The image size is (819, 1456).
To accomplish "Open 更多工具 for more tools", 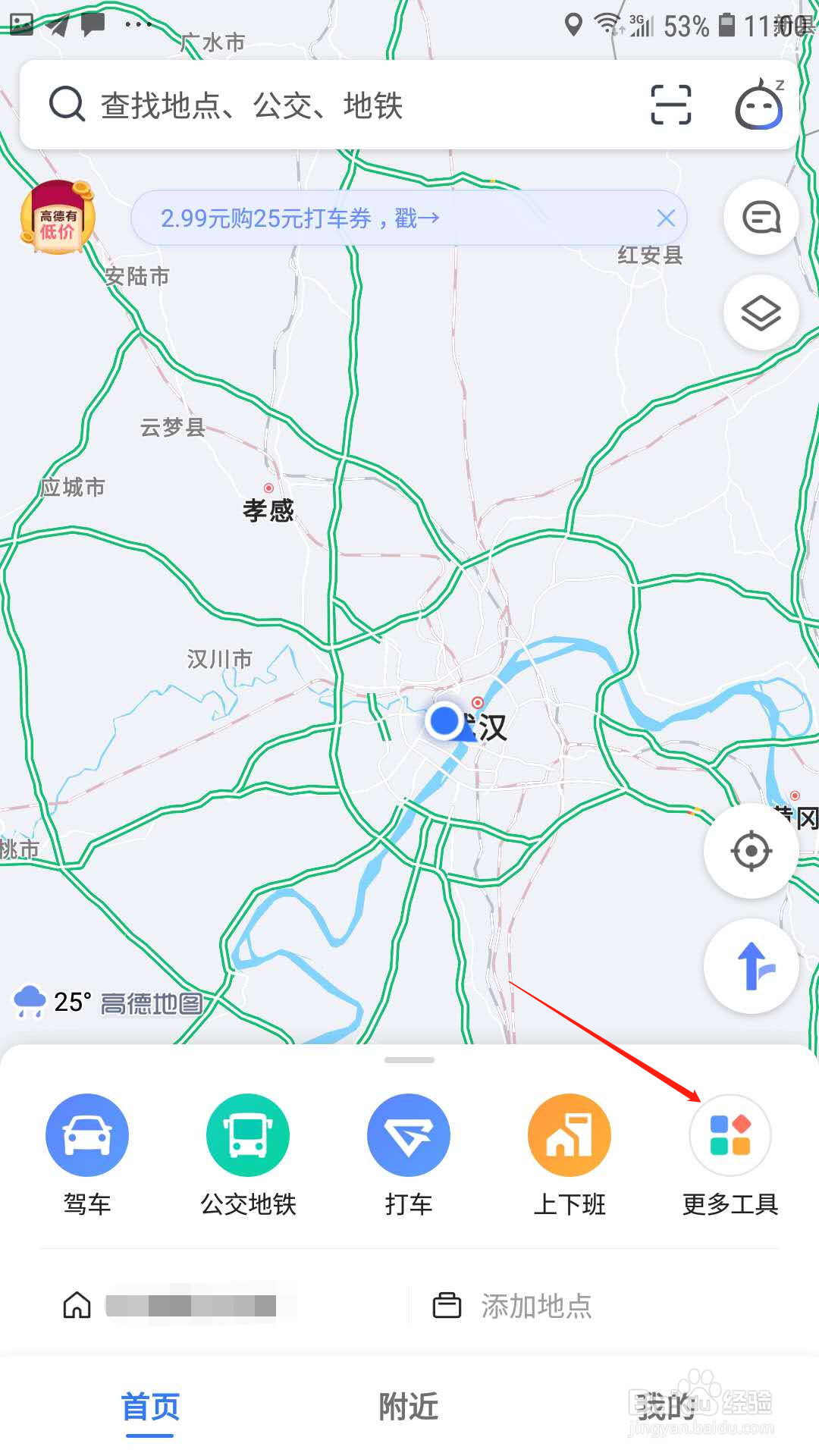I will coord(730,1135).
